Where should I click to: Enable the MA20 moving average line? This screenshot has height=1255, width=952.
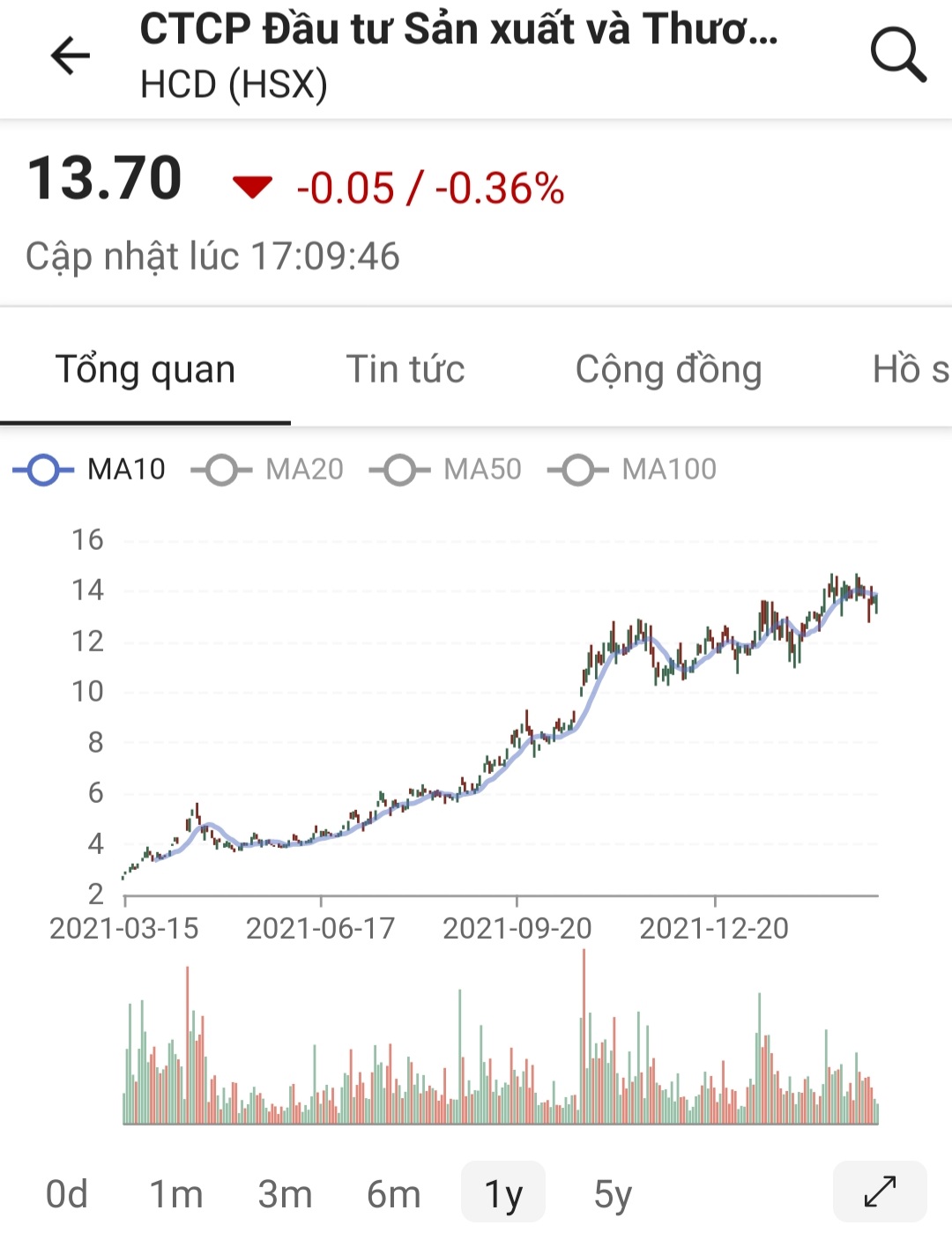click(x=268, y=470)
